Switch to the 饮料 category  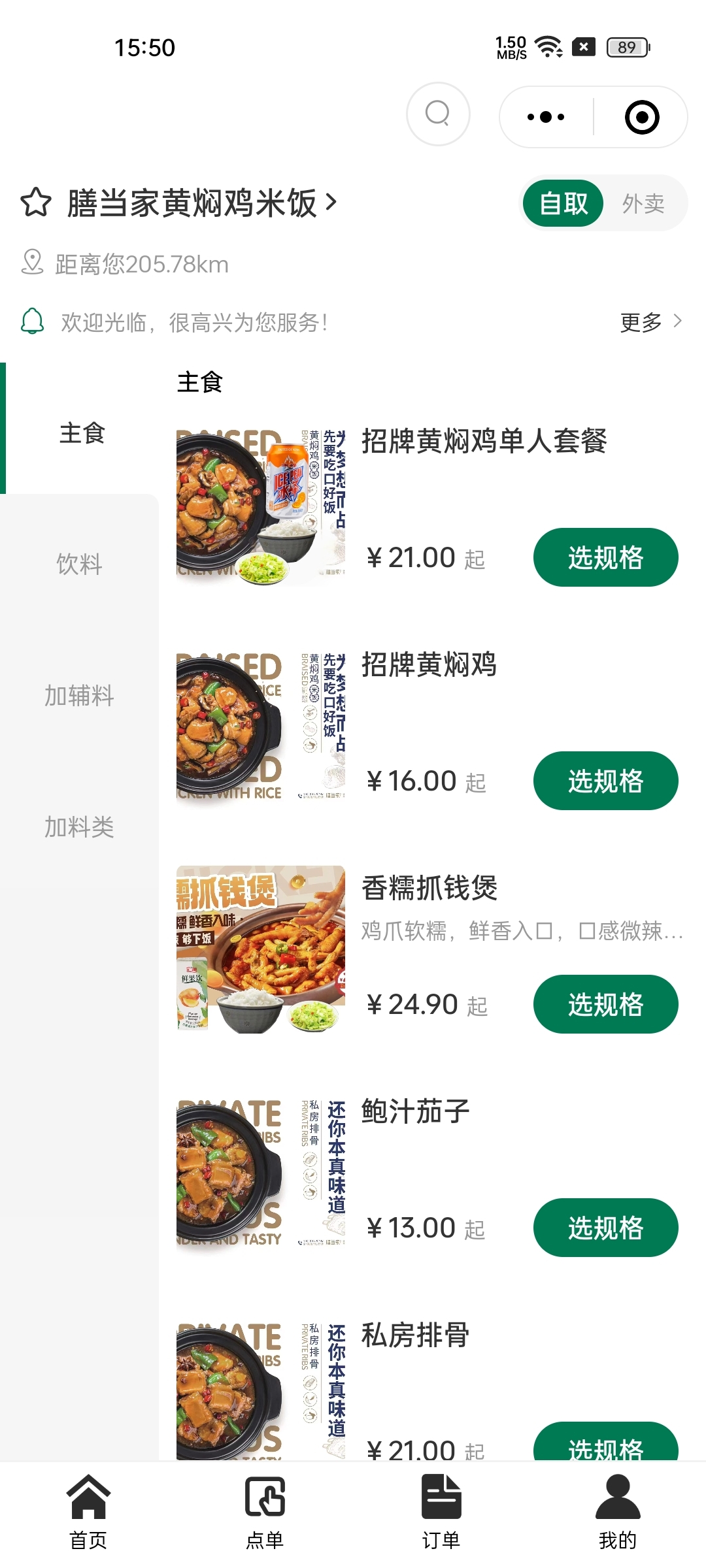point(79,564)
